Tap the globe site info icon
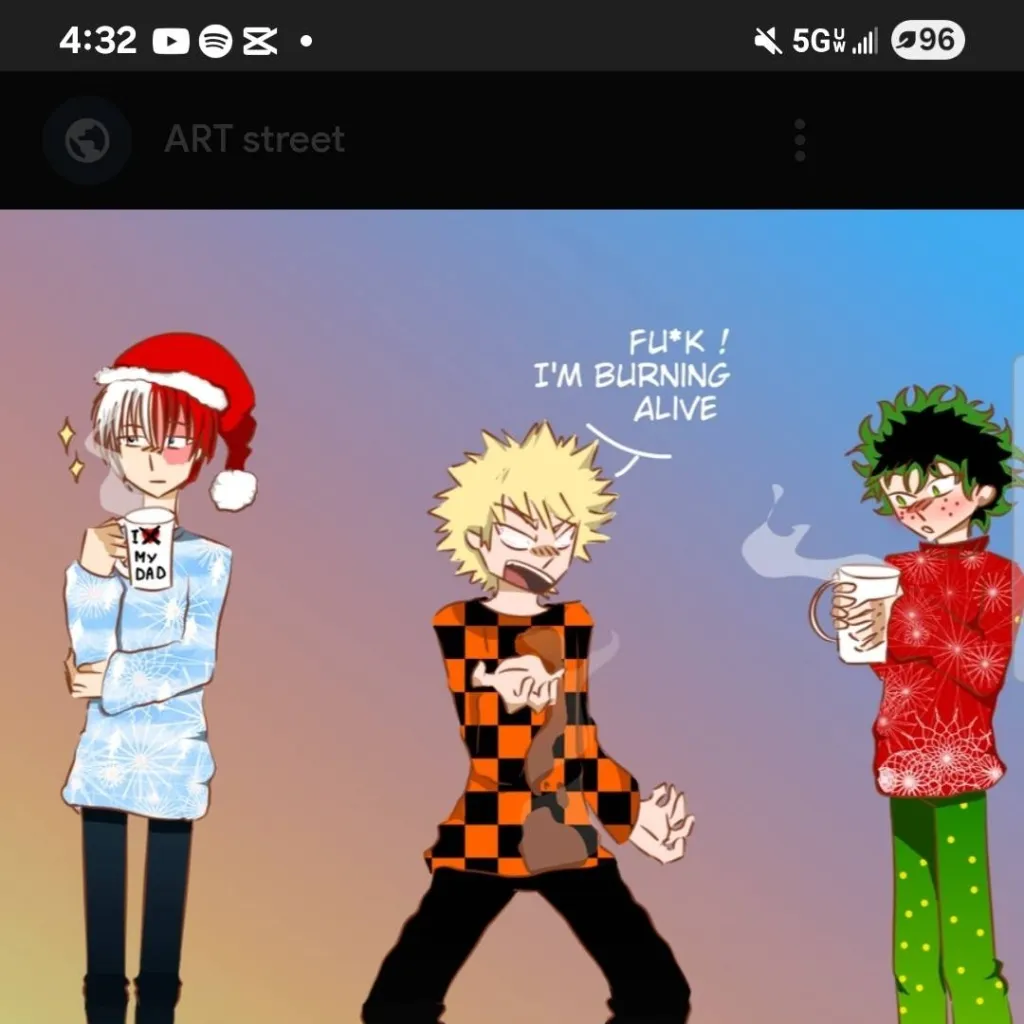Image resolution: width=1024 pixels, height=1024 pixels. [x=87, y=141]
